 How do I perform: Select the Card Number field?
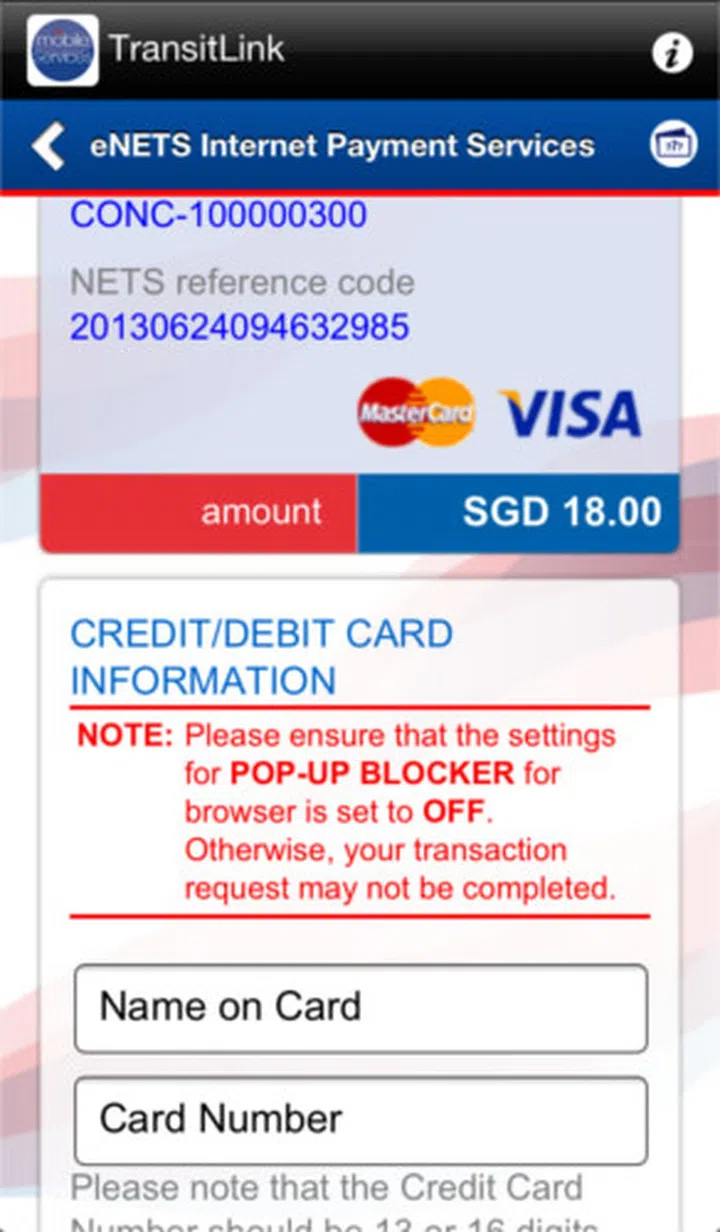click(x=360, y=1119)
